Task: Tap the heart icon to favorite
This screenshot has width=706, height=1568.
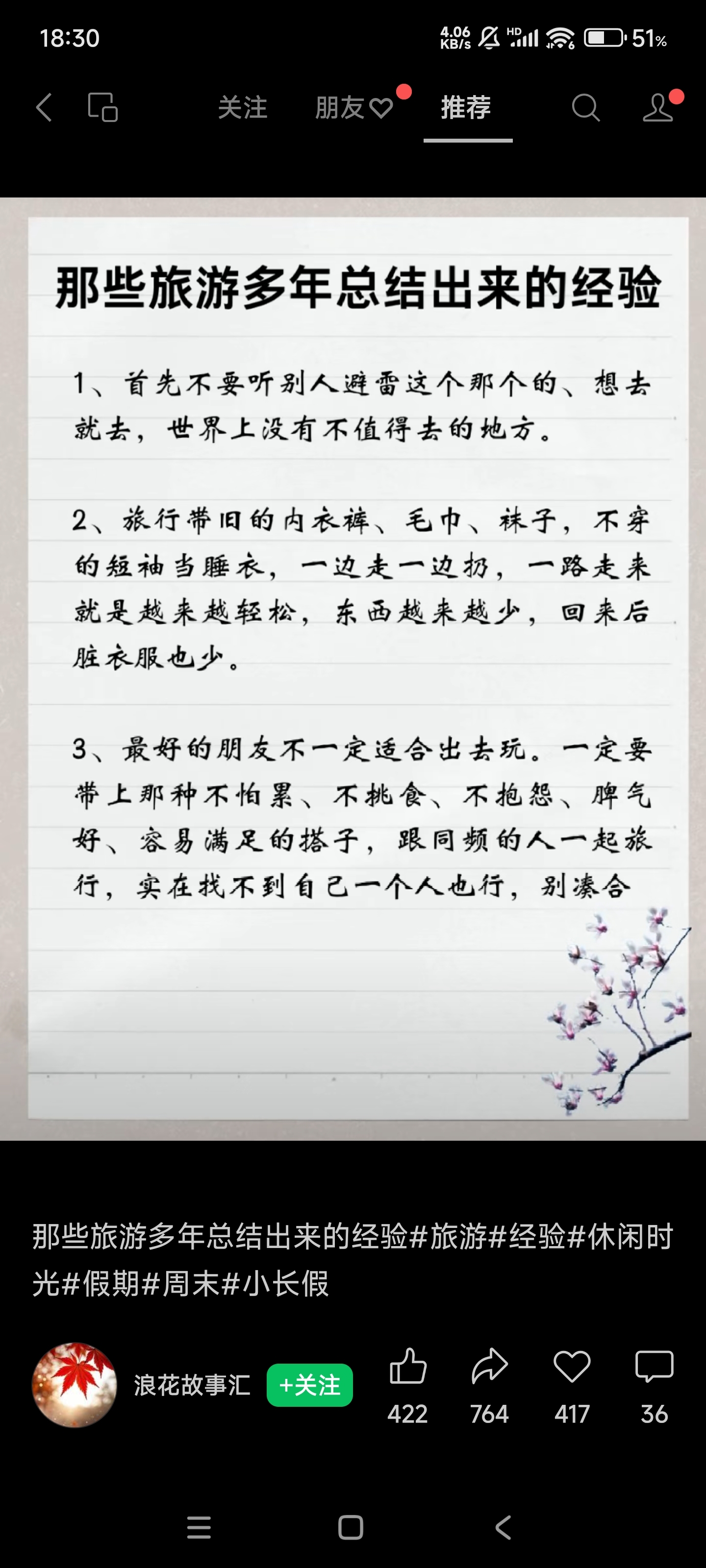Action: click(x=571, y=1367)
